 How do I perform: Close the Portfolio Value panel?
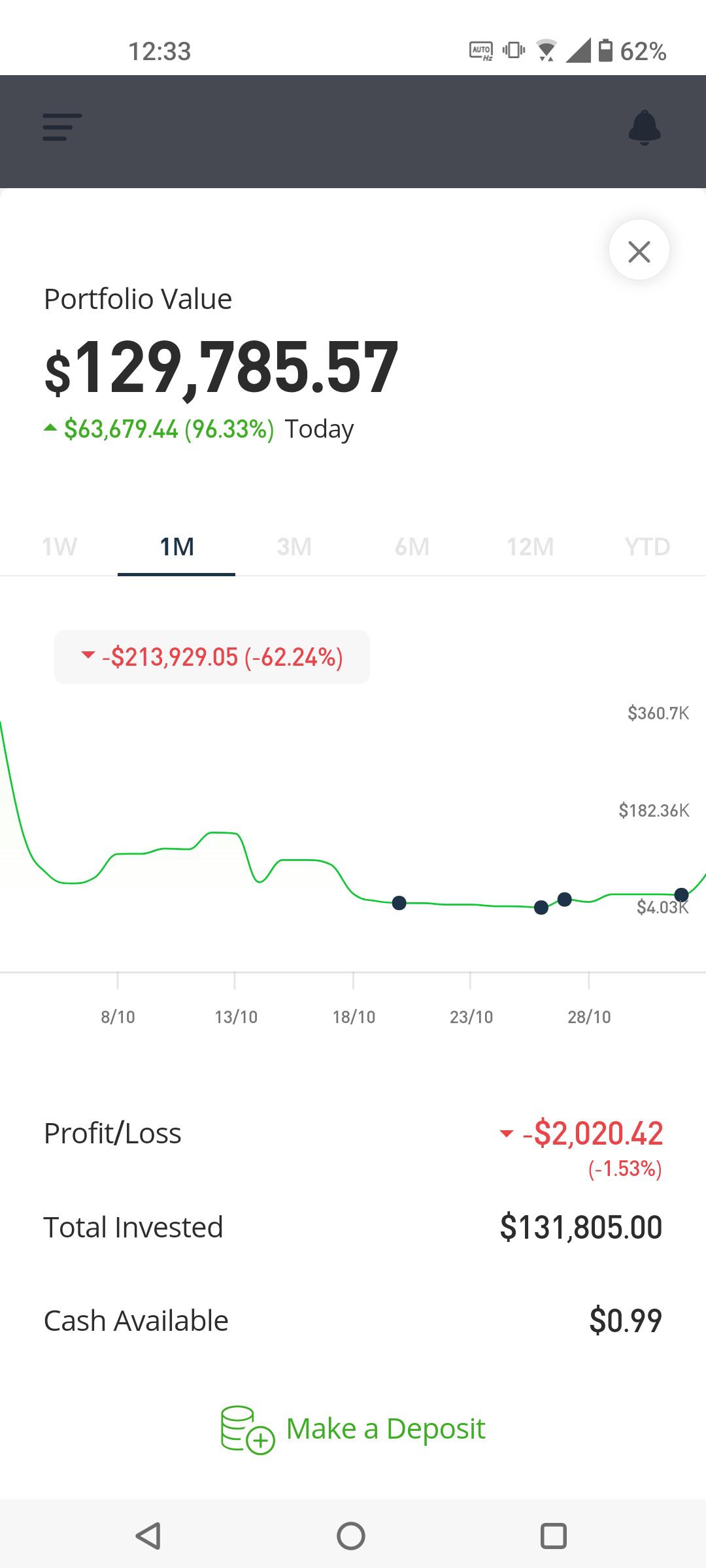coord(639,251)
